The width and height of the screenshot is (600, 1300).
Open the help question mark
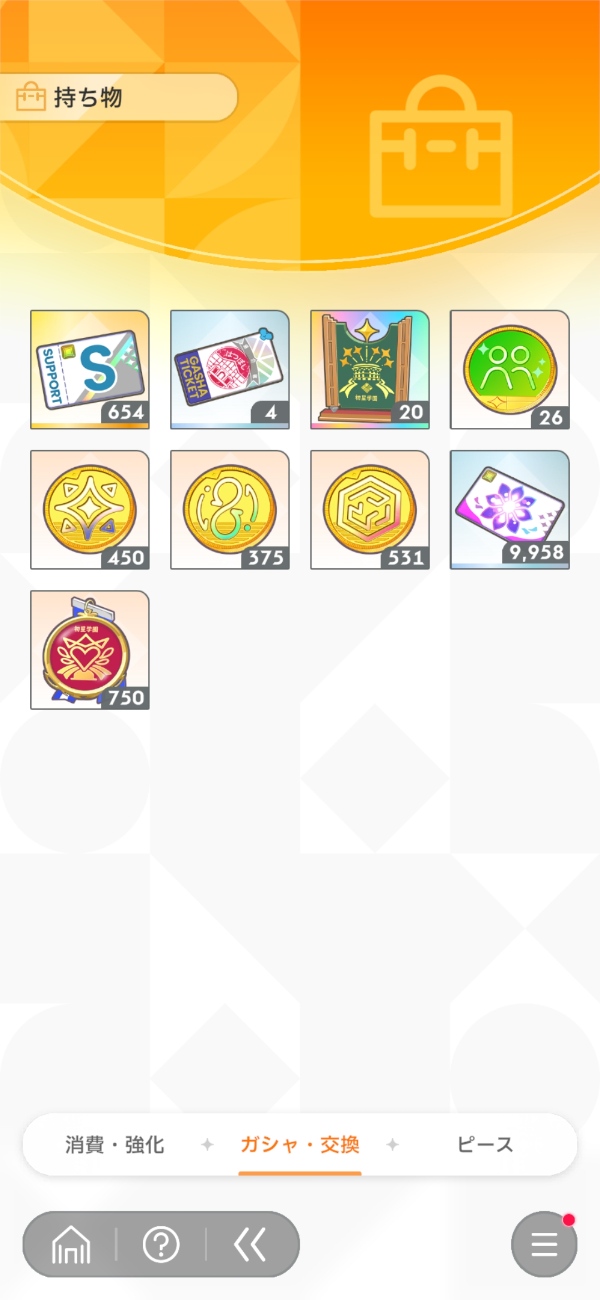pos(161,1245)
